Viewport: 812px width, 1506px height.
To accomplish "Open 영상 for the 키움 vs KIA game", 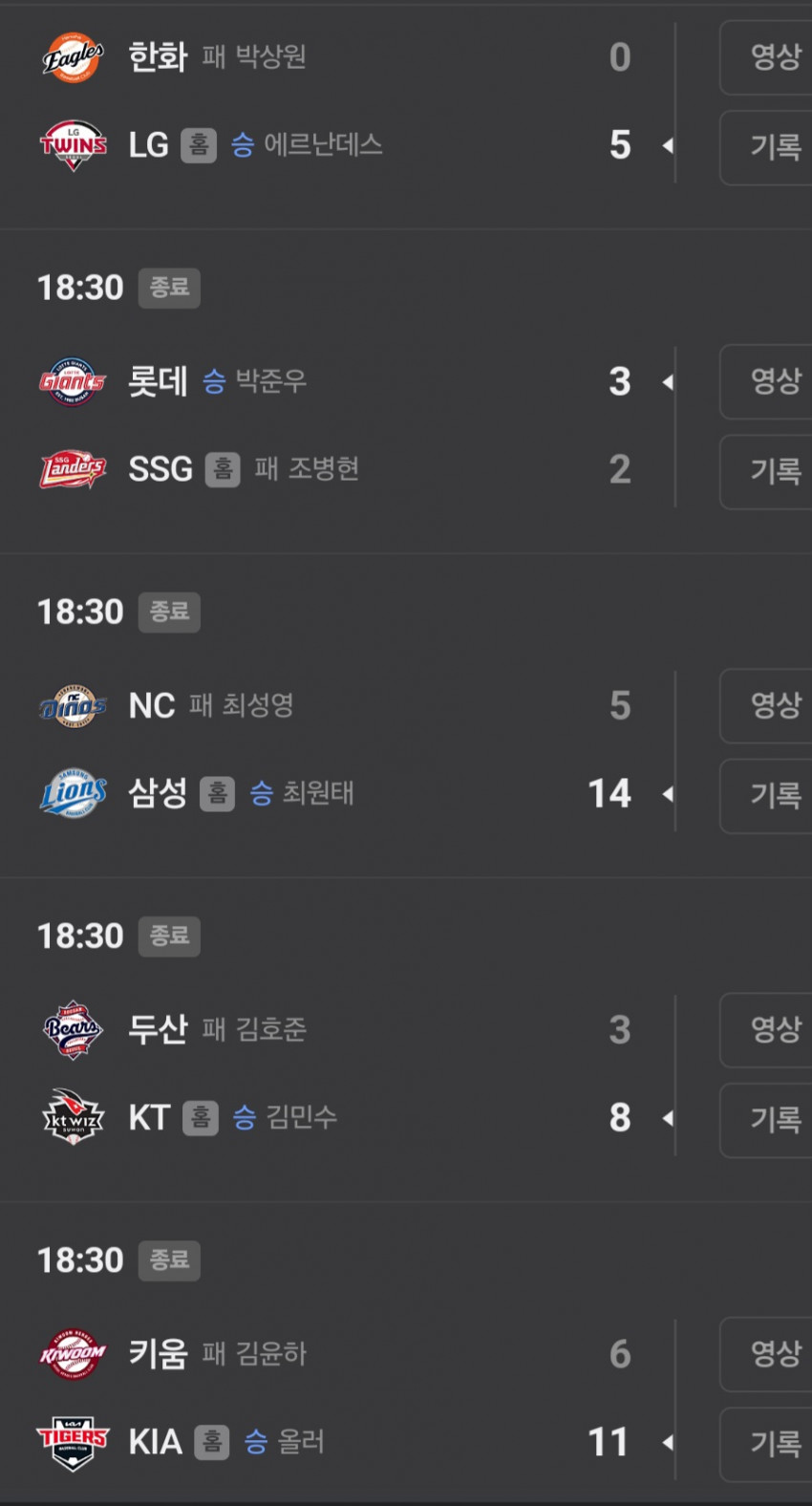I will click(x=766, y=1353).
